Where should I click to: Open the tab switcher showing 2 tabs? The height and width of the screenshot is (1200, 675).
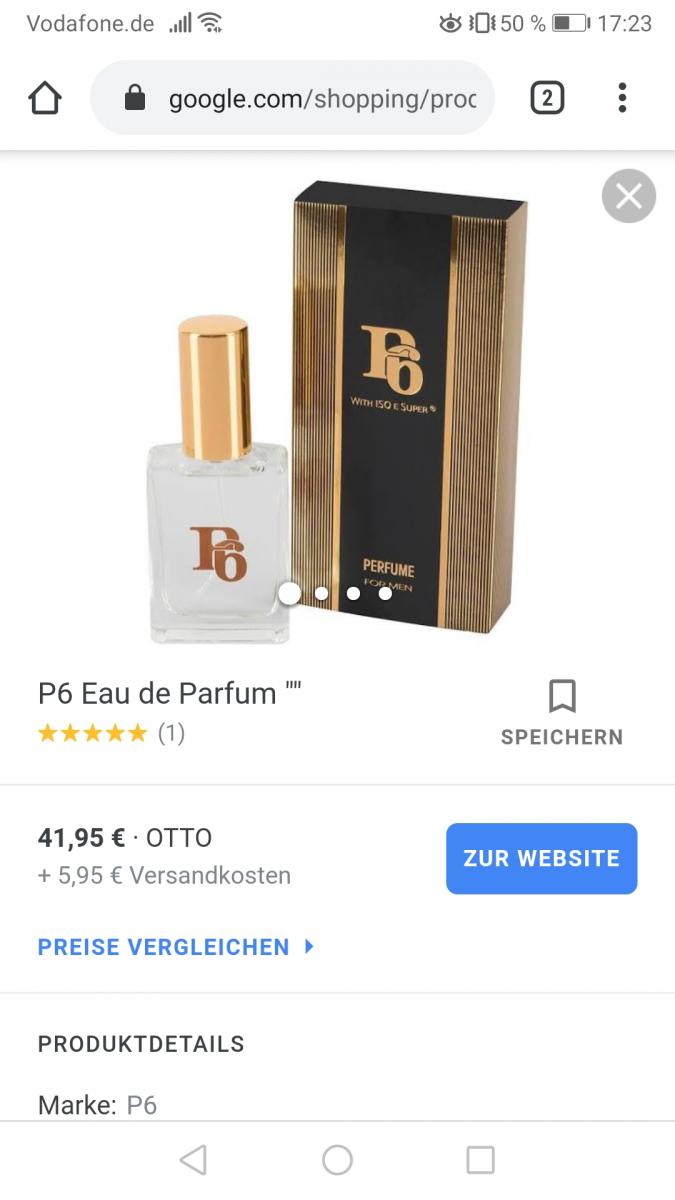547,98
